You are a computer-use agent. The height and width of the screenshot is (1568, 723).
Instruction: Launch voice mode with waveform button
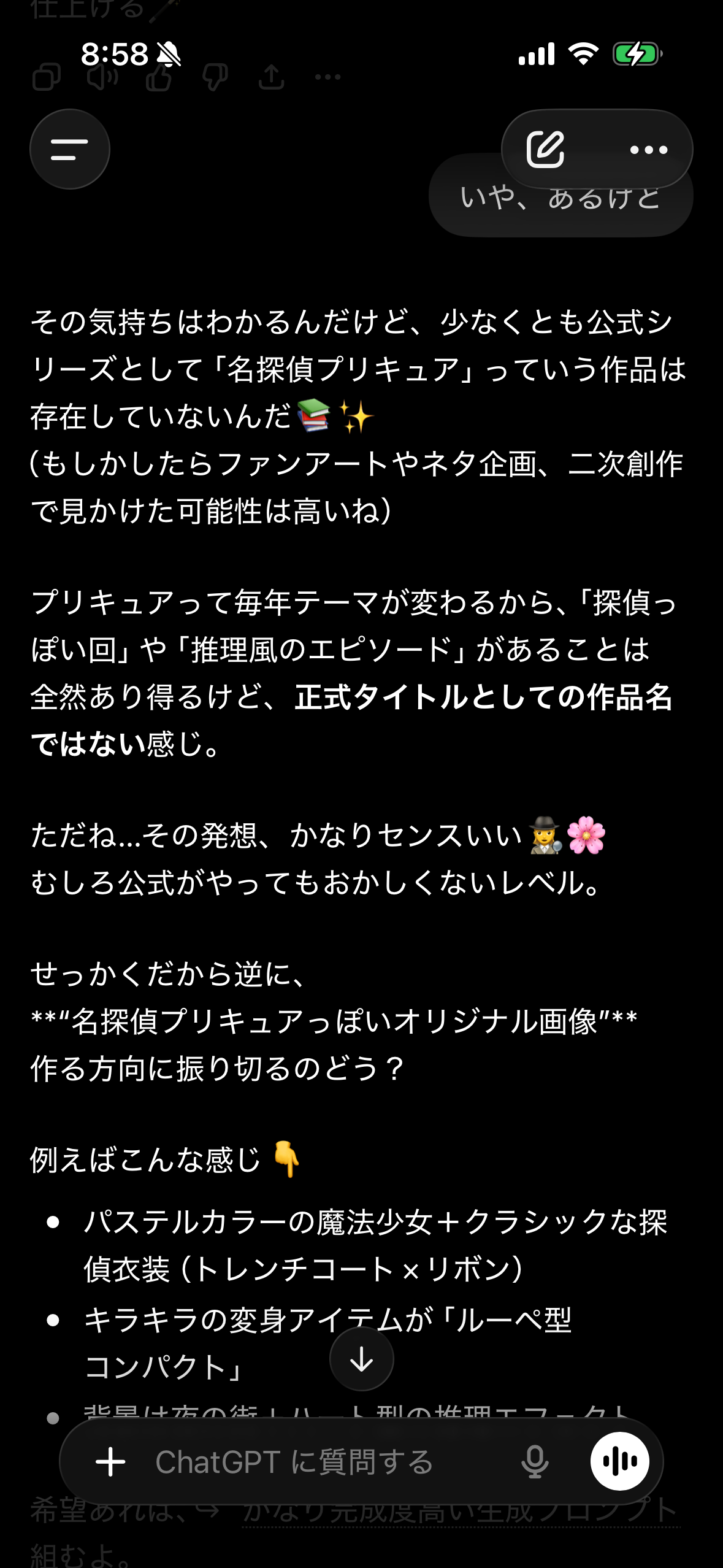click(x=619, y=1462)
